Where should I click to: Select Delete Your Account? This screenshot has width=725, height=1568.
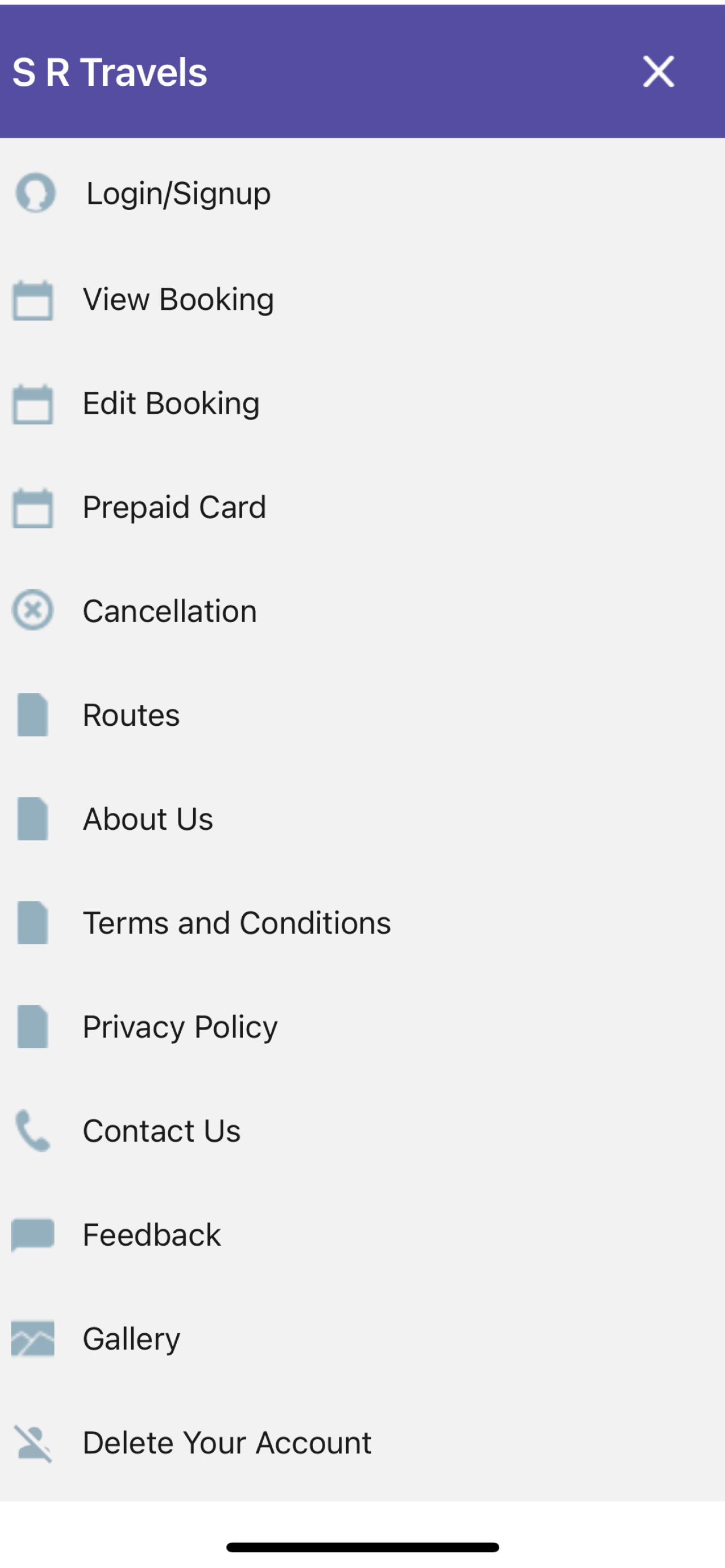(x=362, y=1443)
